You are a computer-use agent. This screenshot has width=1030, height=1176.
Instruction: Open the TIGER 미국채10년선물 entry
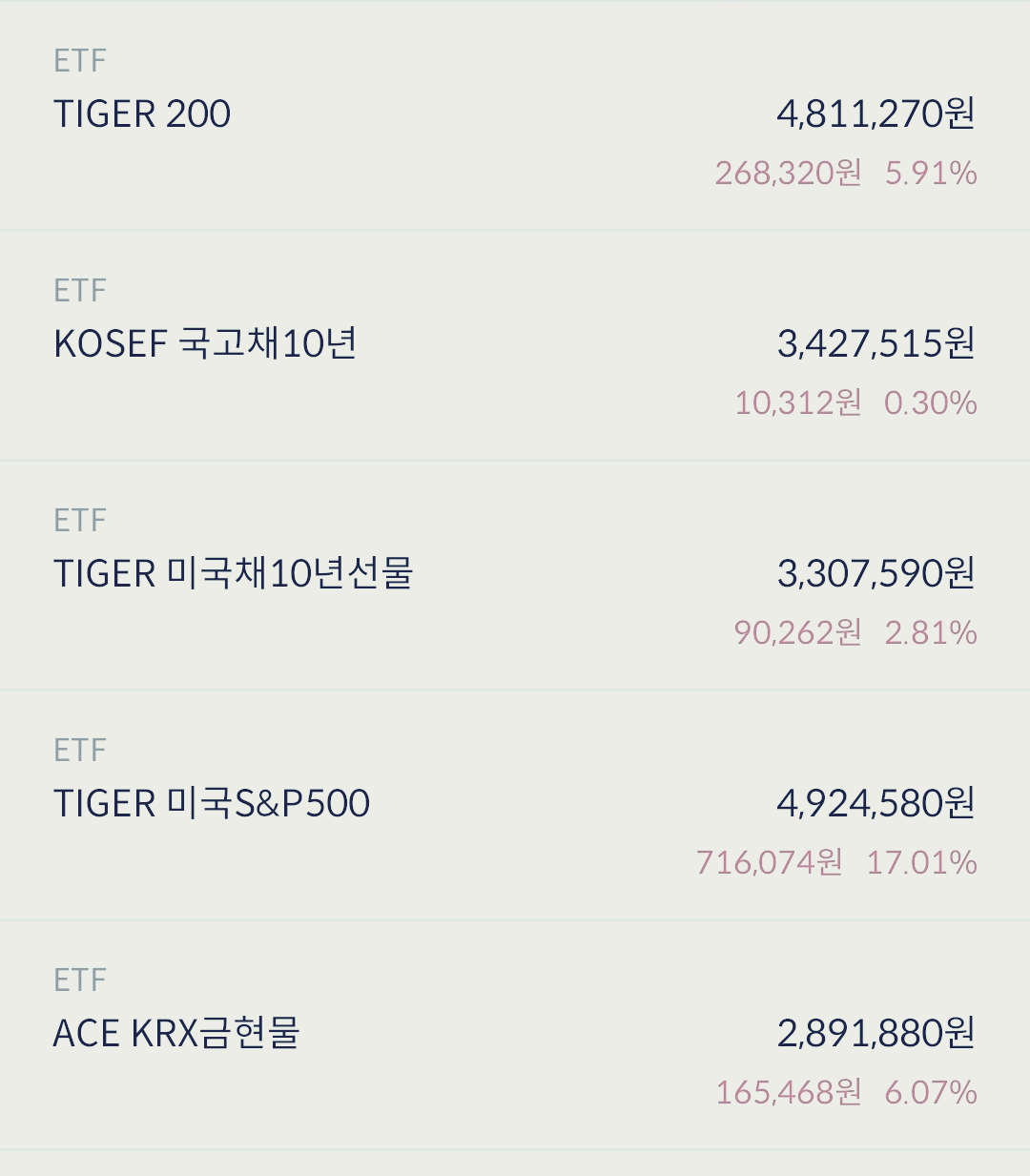(x=515, y=576)
